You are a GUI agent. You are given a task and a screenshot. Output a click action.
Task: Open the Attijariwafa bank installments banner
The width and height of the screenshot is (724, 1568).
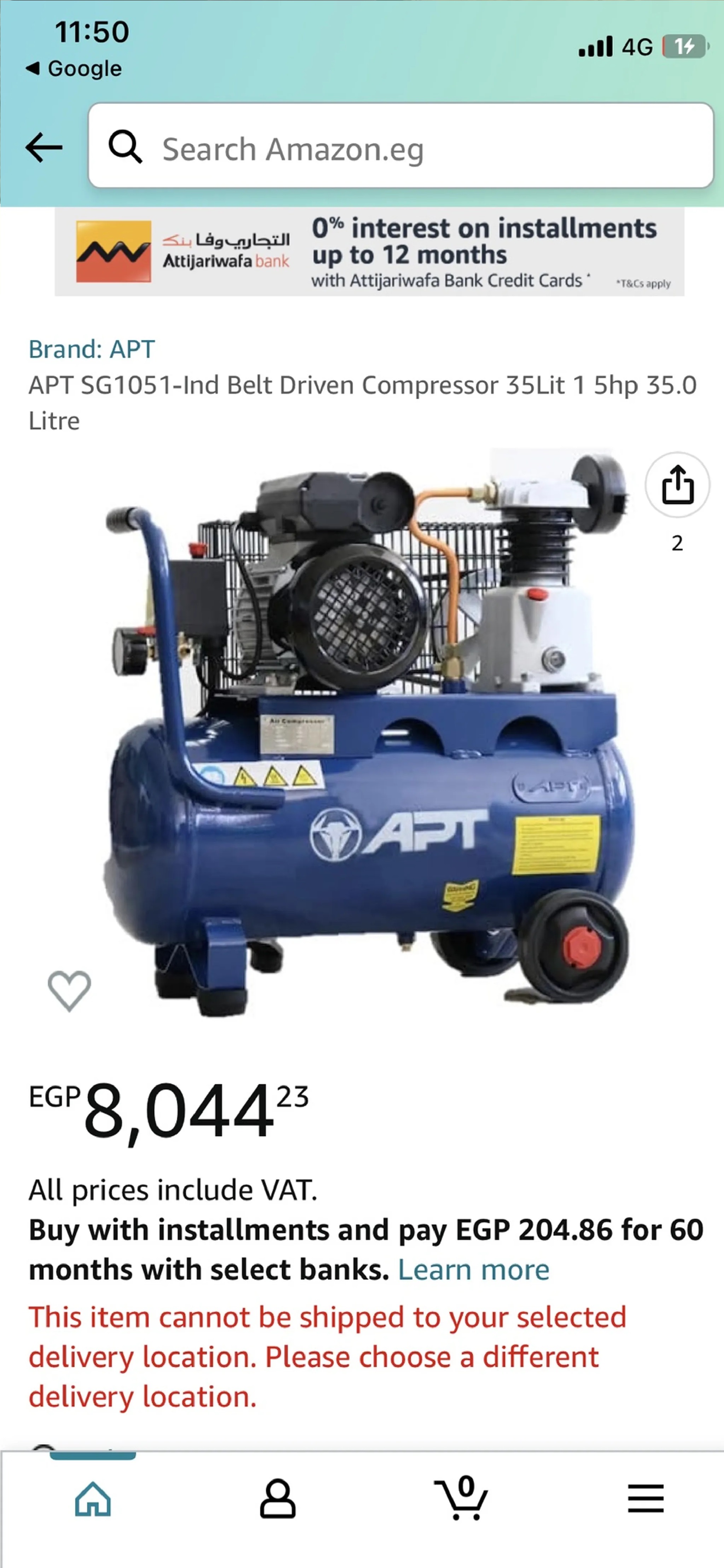point(369,252)
